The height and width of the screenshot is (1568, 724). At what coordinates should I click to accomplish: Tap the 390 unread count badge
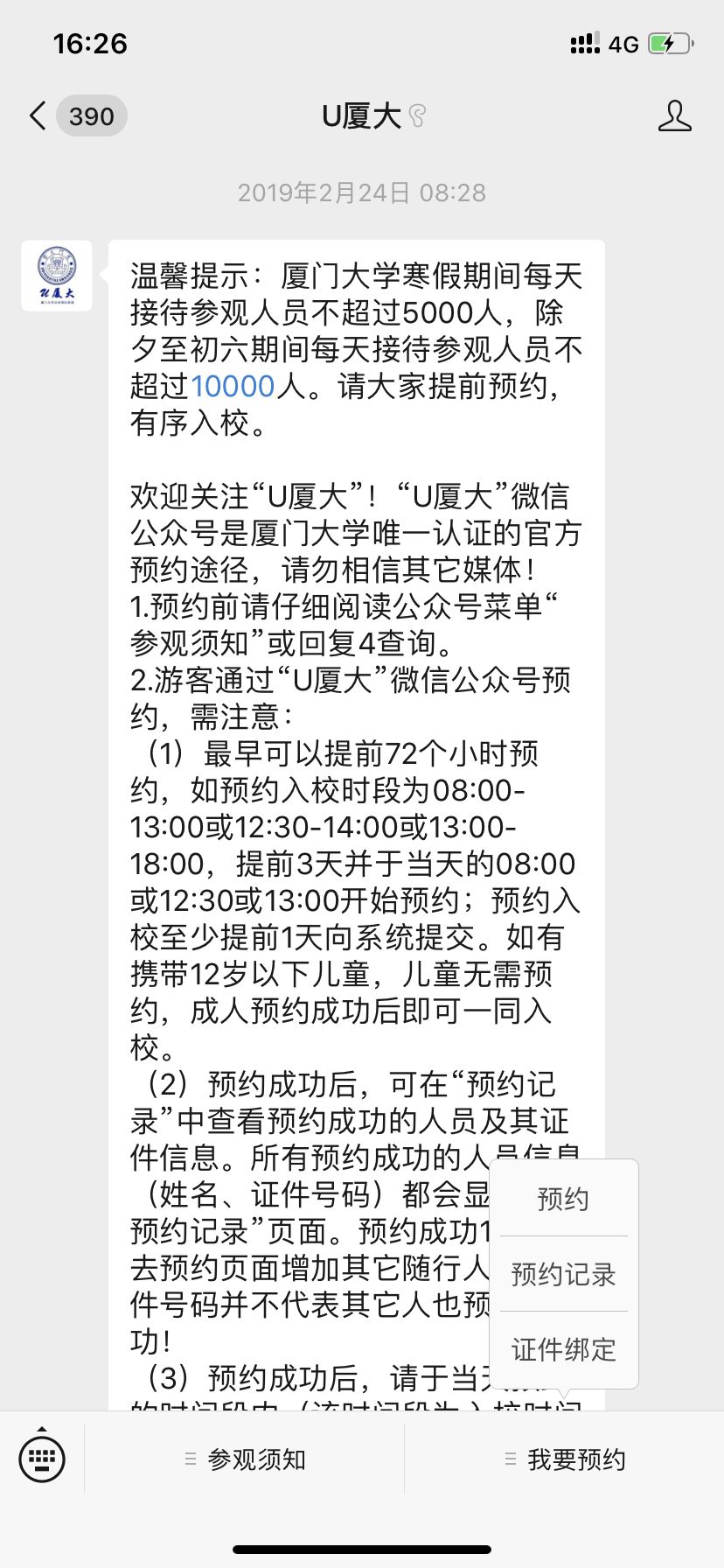[91, 115]
